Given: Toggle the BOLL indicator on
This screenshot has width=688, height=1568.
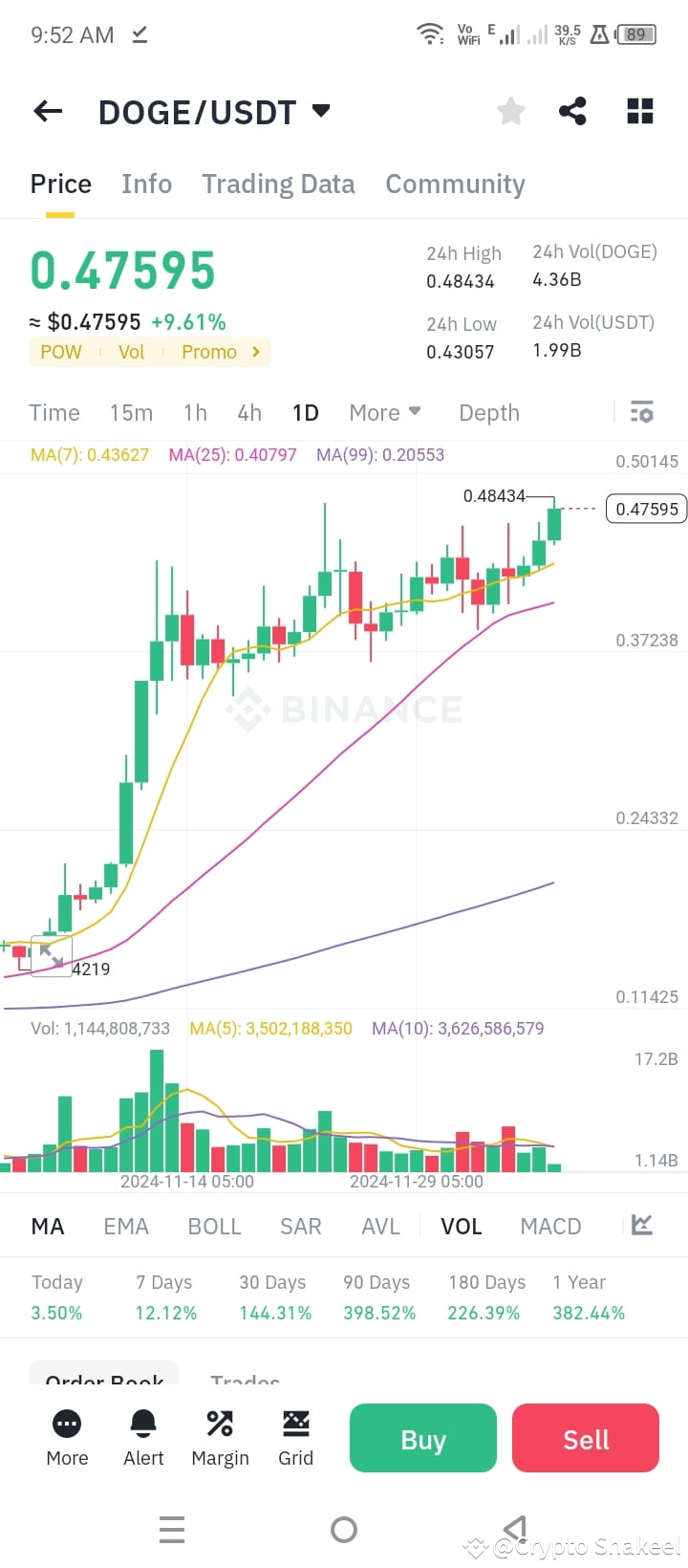Looking at the screenshot, I should [x=214, y=1225].
